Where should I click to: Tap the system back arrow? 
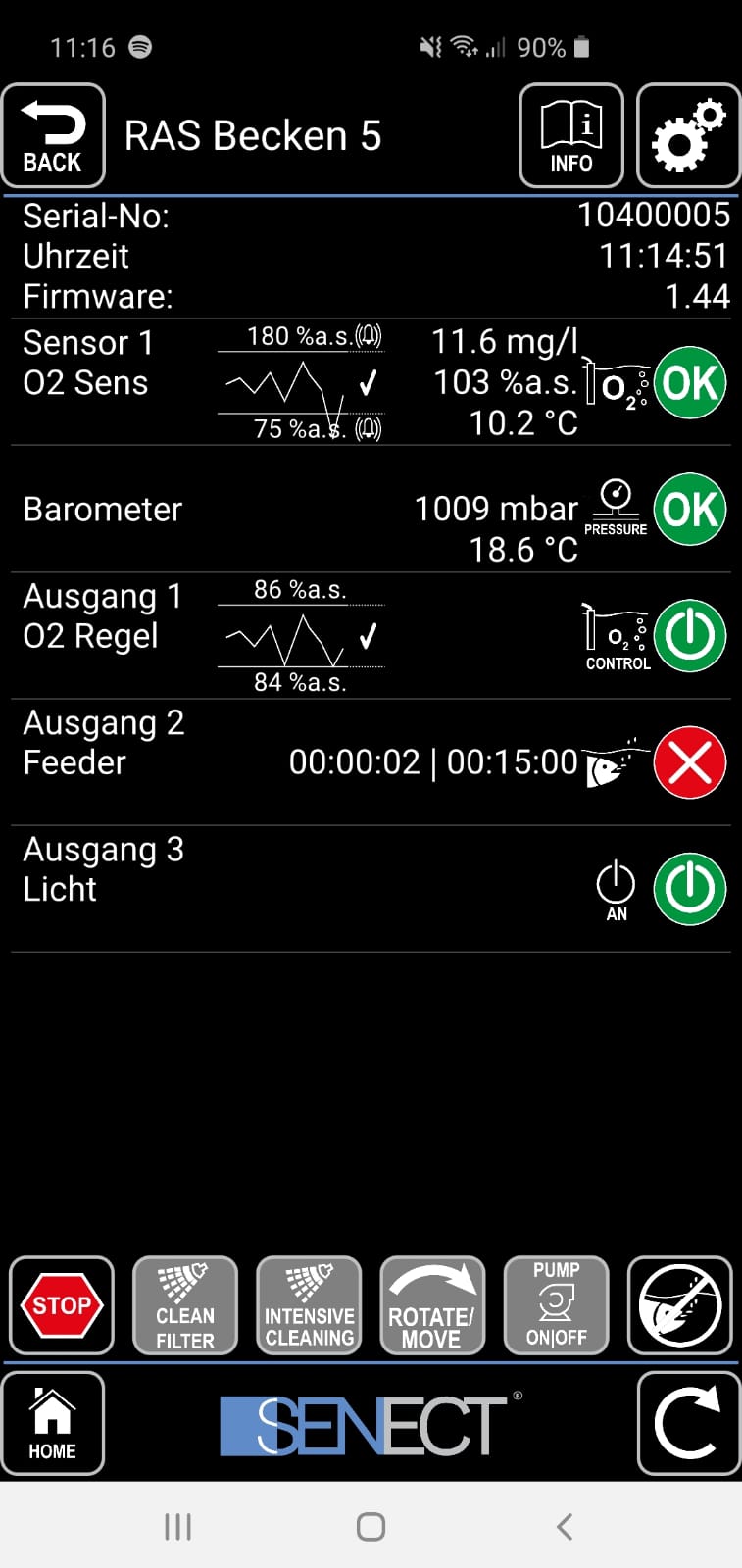(564, 1526)
